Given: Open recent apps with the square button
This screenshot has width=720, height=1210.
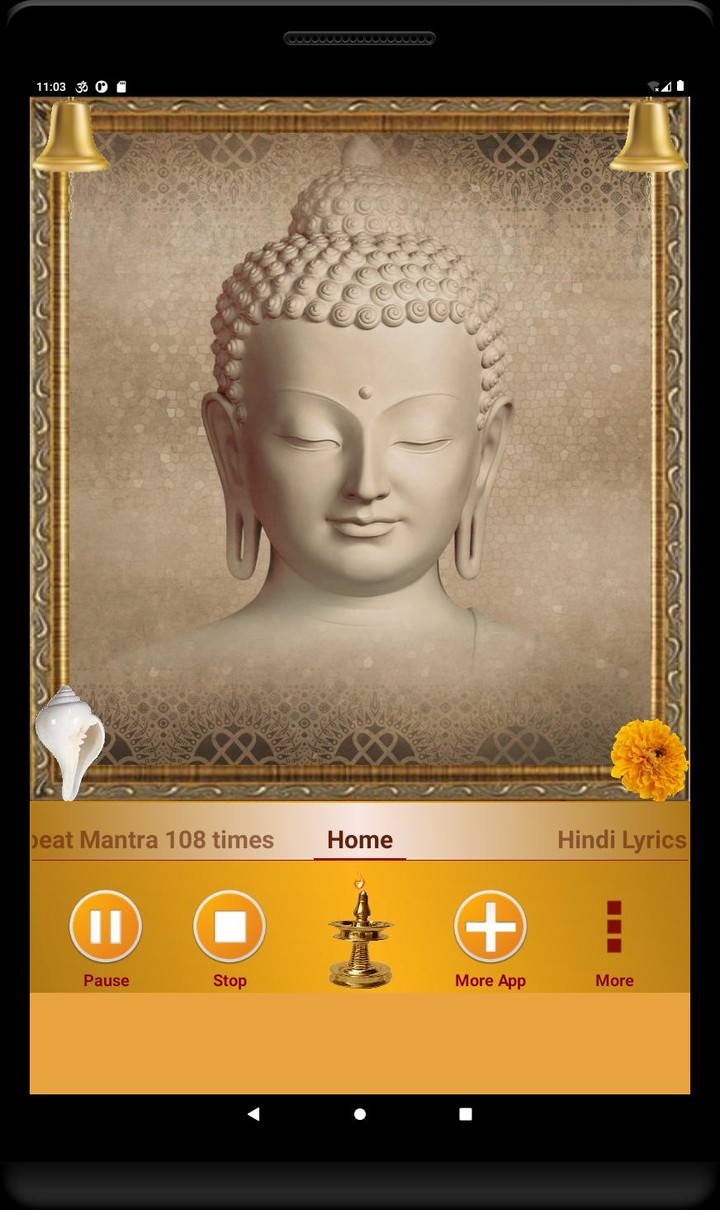Looking at the screenshot, I should [465, 1113].
